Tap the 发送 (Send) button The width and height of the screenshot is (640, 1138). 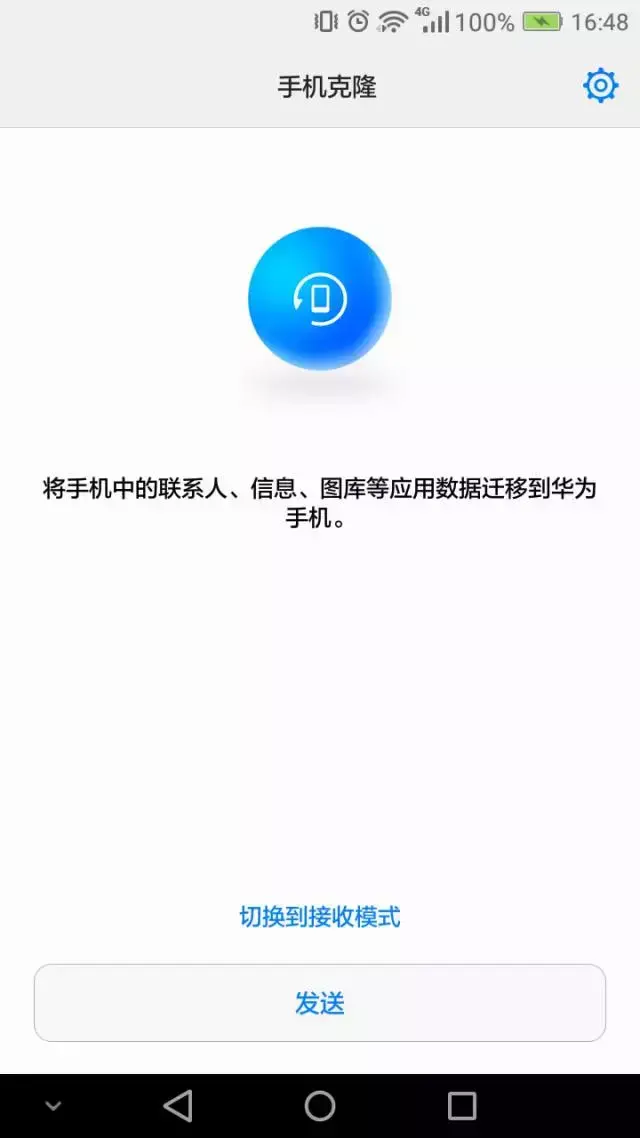320,1003
